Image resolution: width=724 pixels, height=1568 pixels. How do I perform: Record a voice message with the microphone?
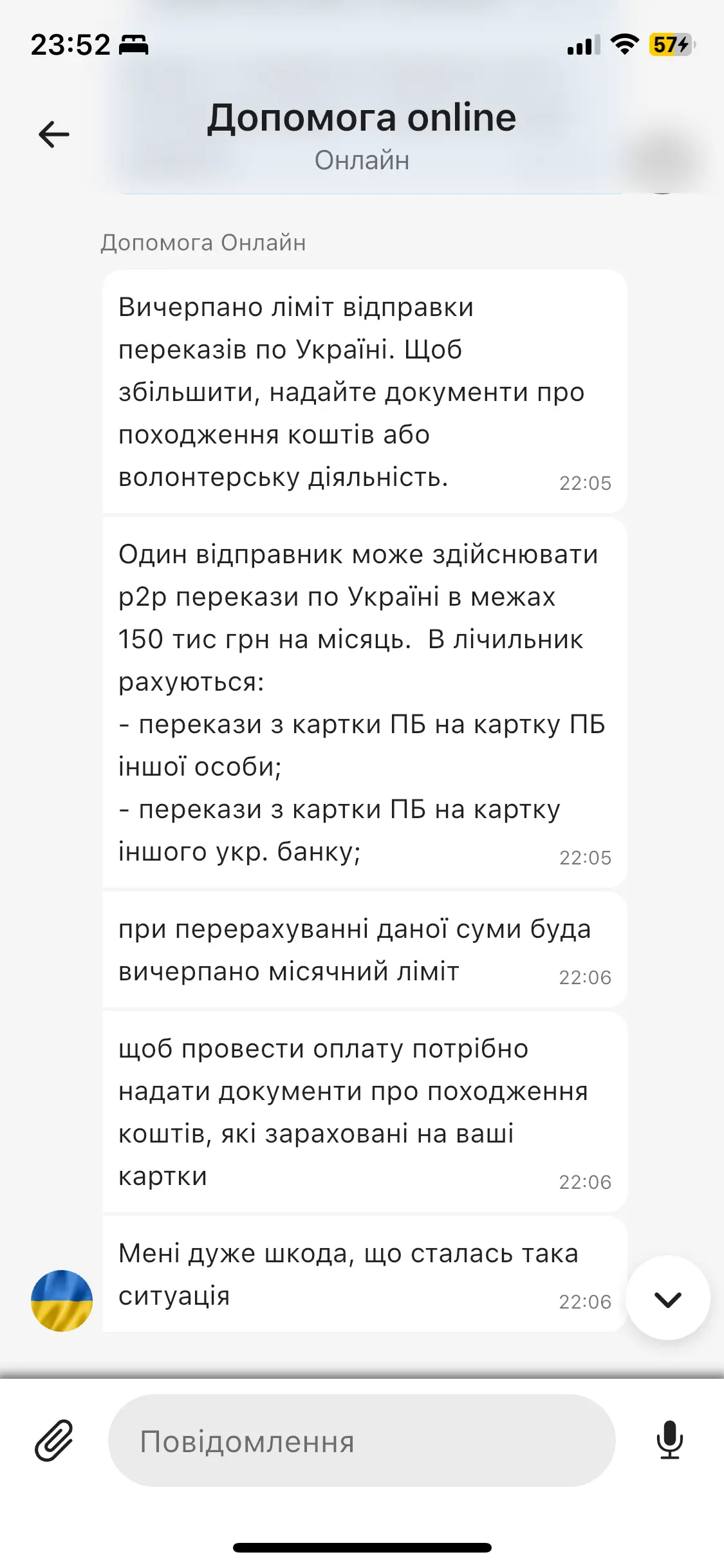point(669,1440)
